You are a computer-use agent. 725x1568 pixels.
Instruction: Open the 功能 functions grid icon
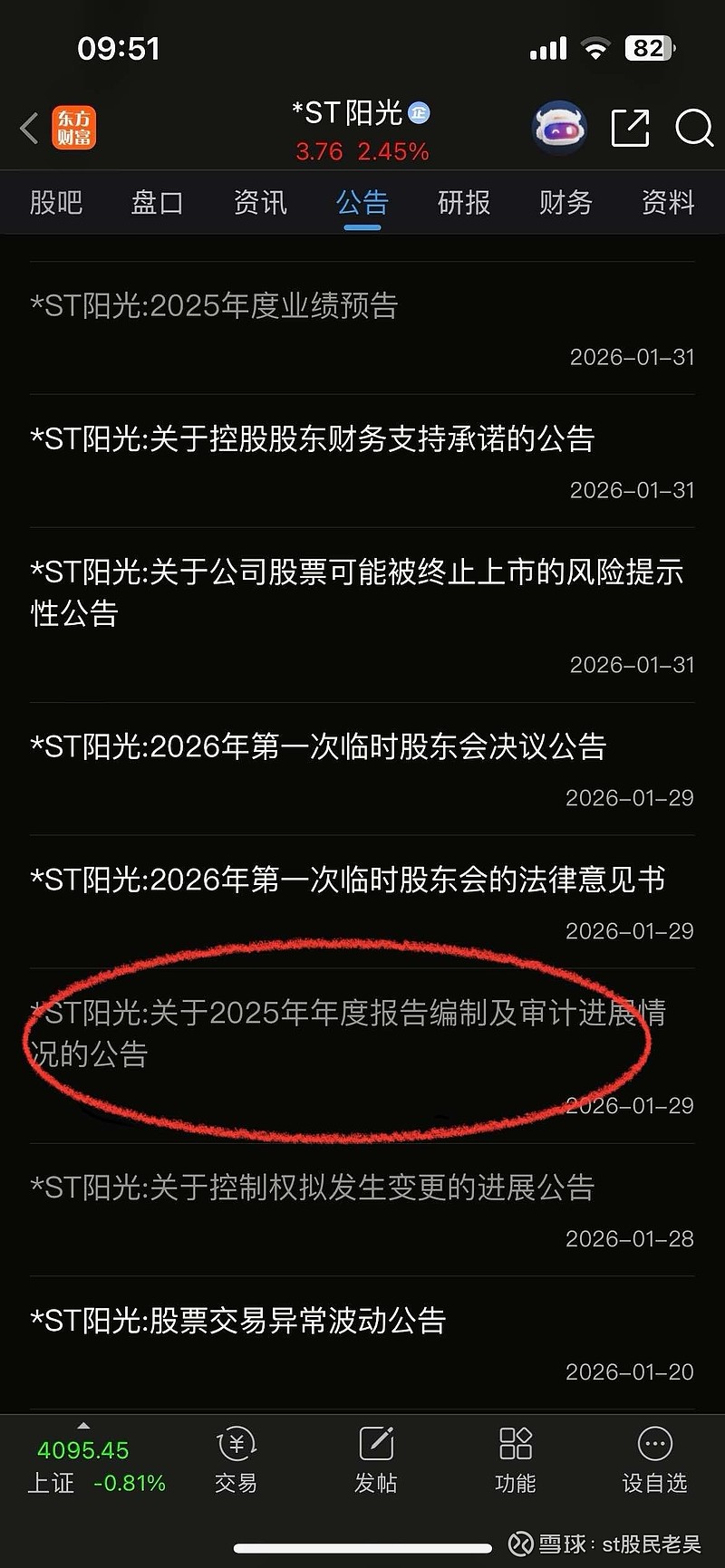(515, 1467)
